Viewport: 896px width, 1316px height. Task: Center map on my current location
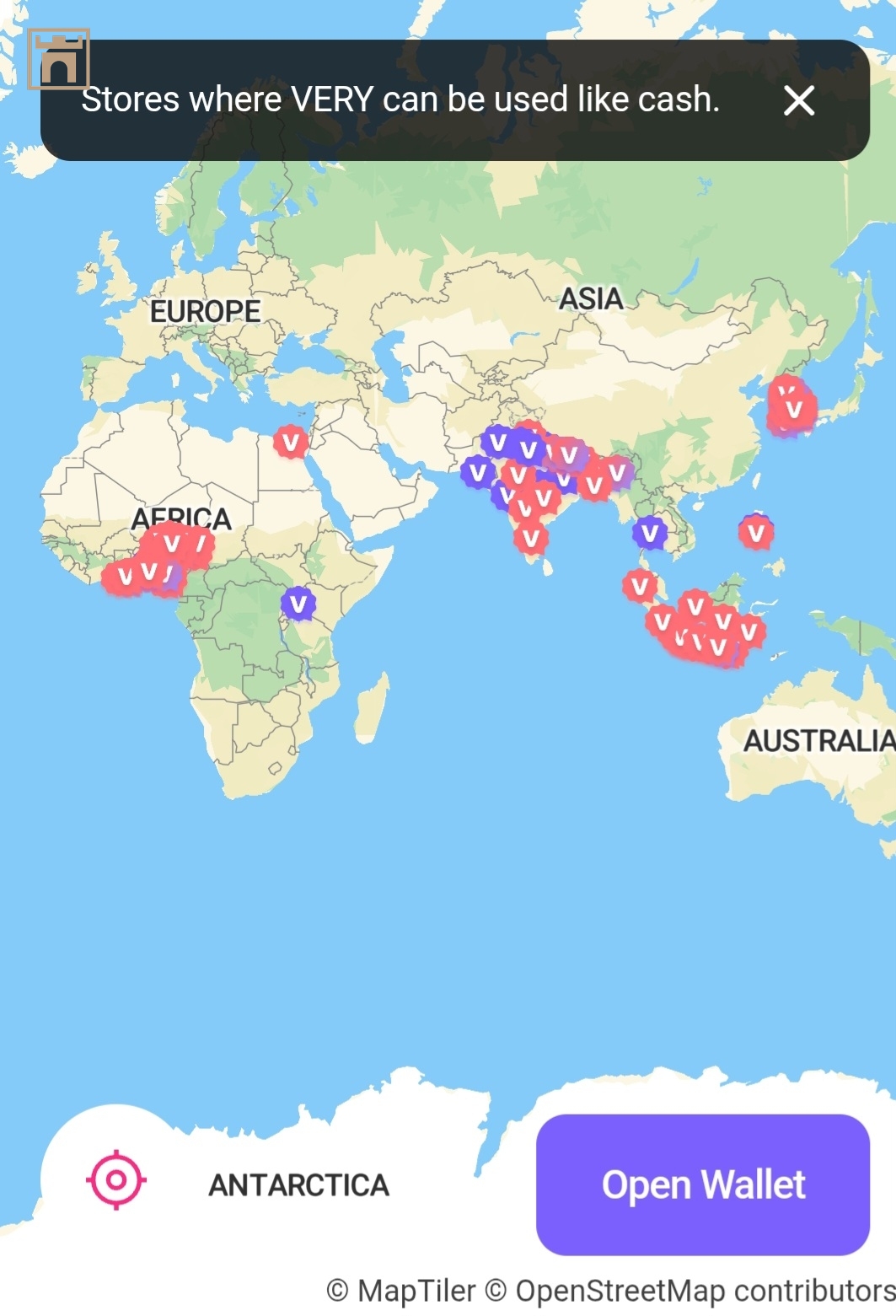(116, 1179)
